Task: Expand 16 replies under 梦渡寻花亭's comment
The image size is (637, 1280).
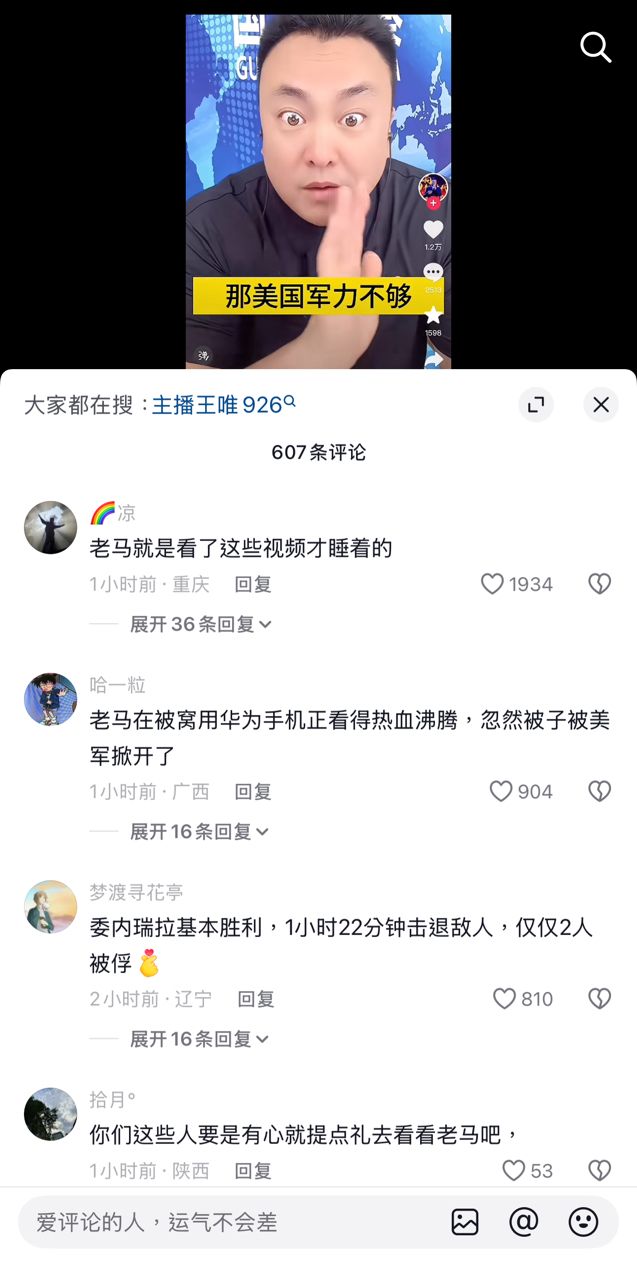Action: point(200,1039)
